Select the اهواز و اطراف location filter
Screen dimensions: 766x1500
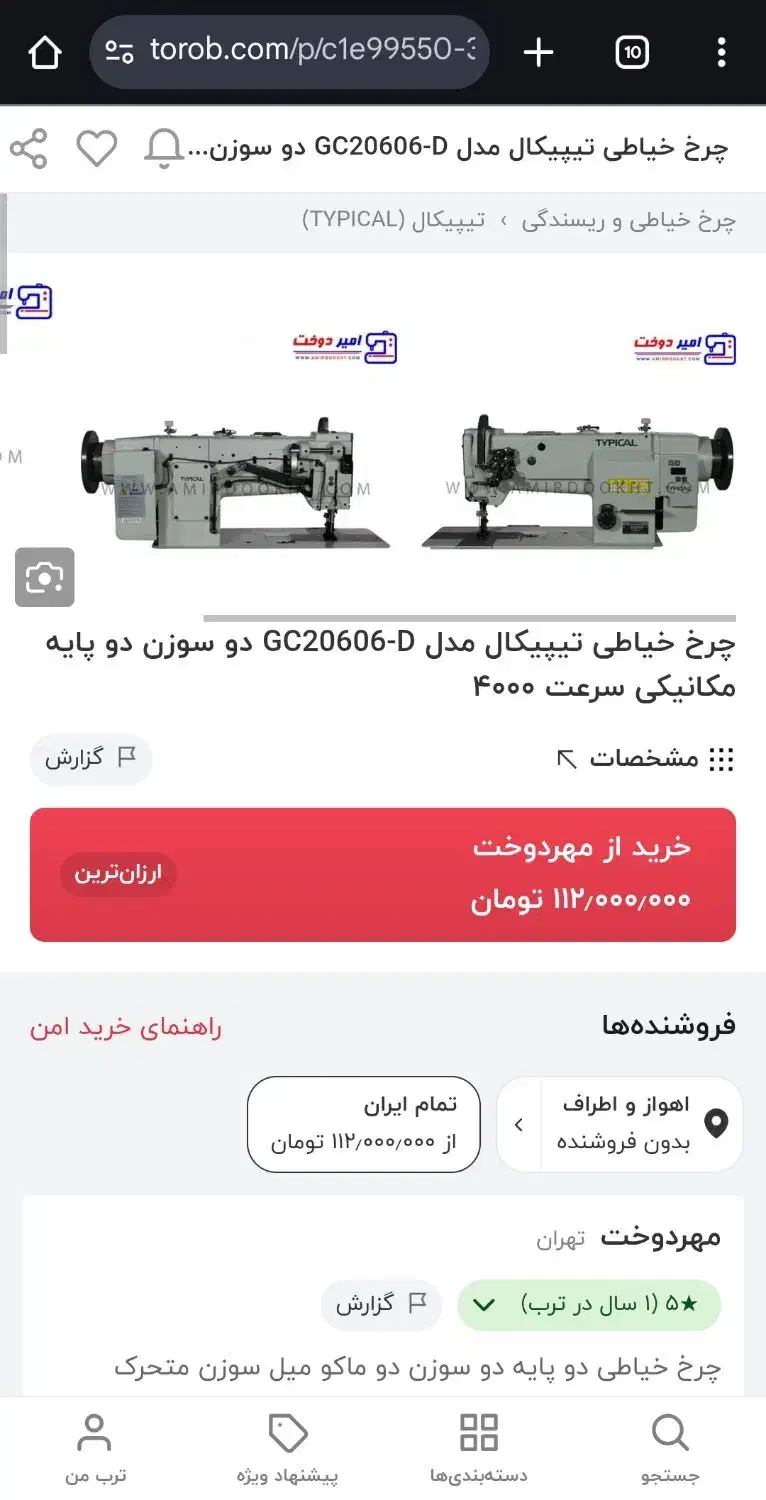pyautogui.click(x=620, y=1124)
